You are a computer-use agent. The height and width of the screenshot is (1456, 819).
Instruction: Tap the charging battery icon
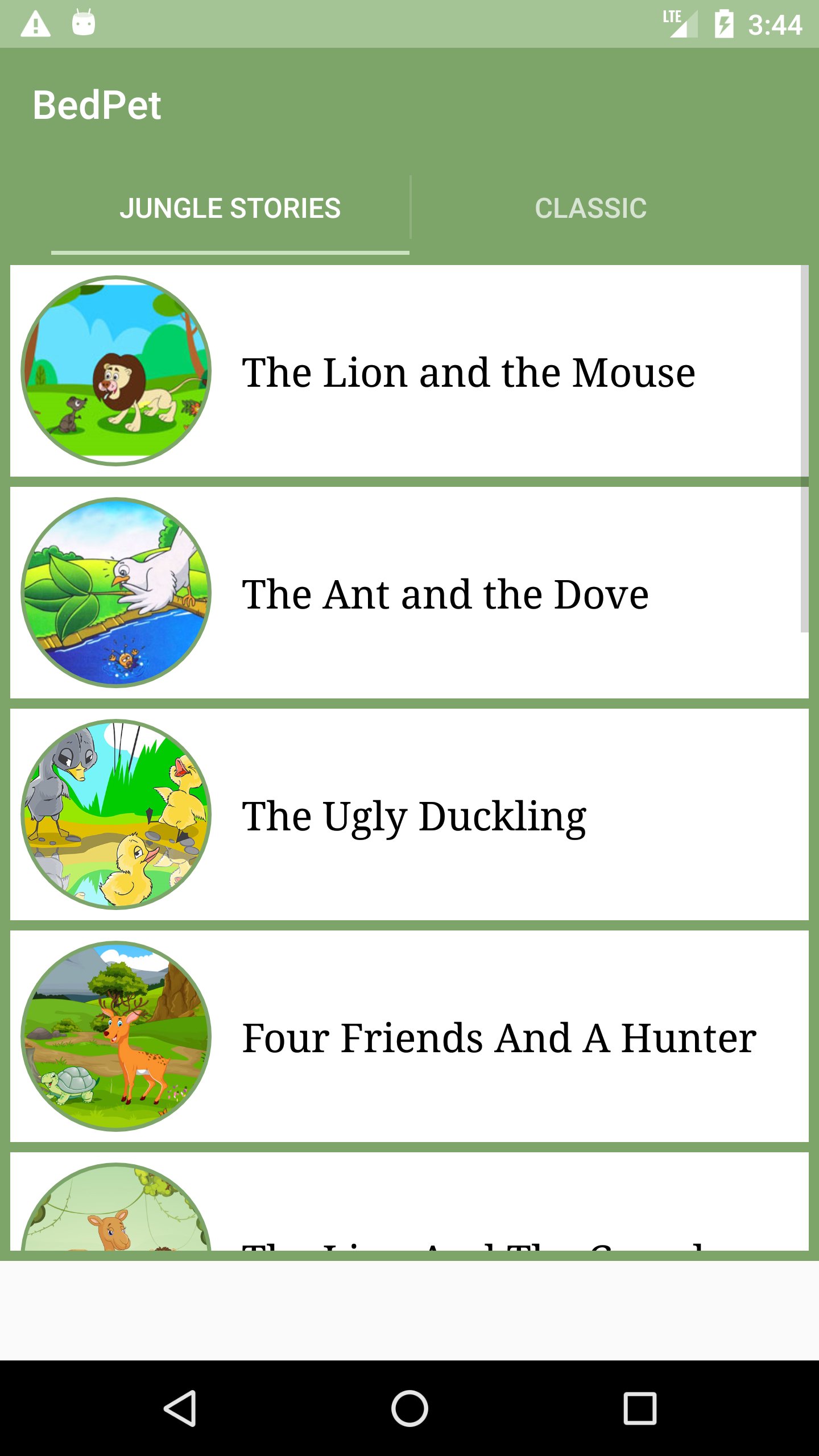(x=725, y=24)
